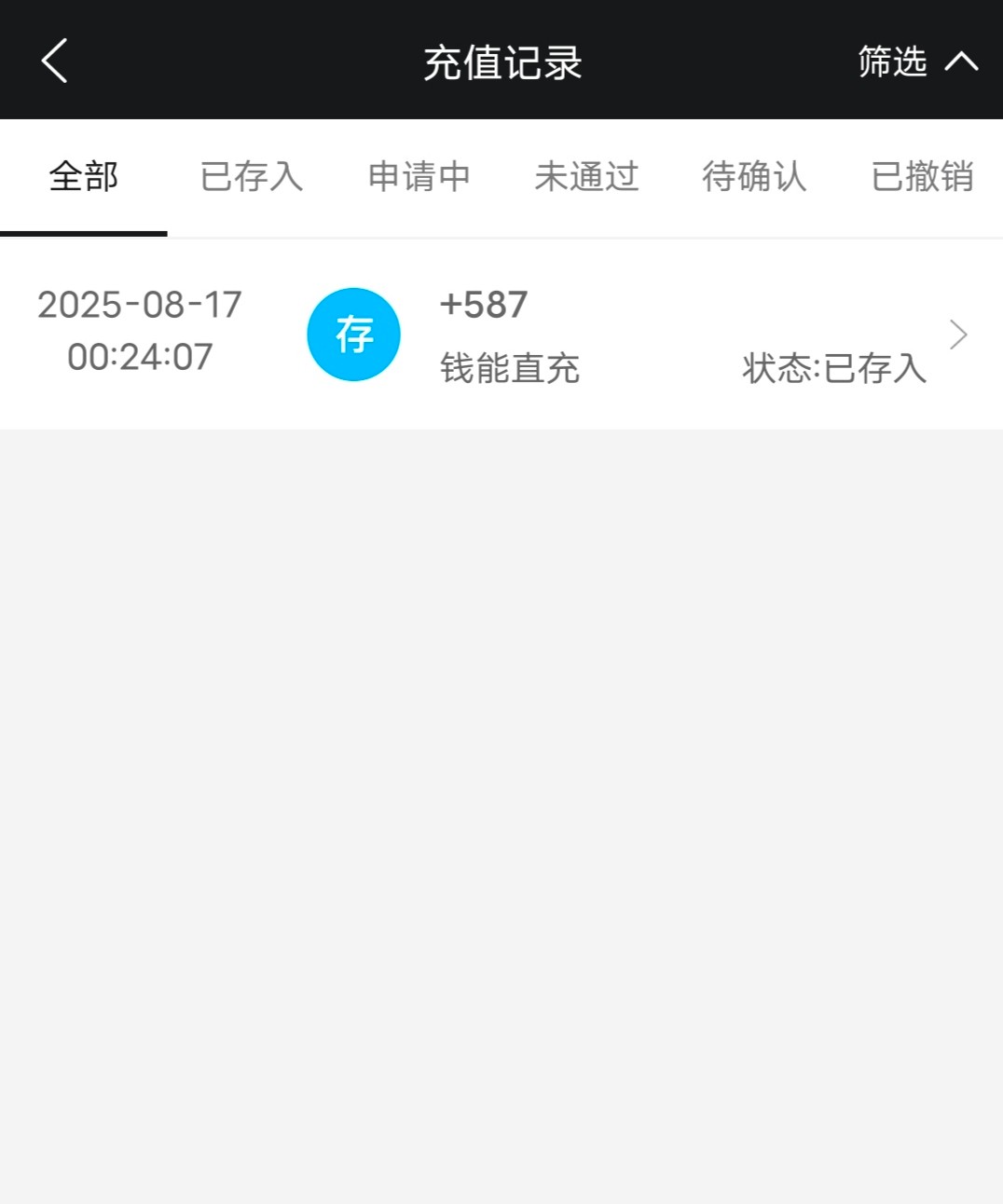The height and width of the screenshot is (1204, 1003).
Task: Go back from 充值记录 page
Action: point(55,62)
